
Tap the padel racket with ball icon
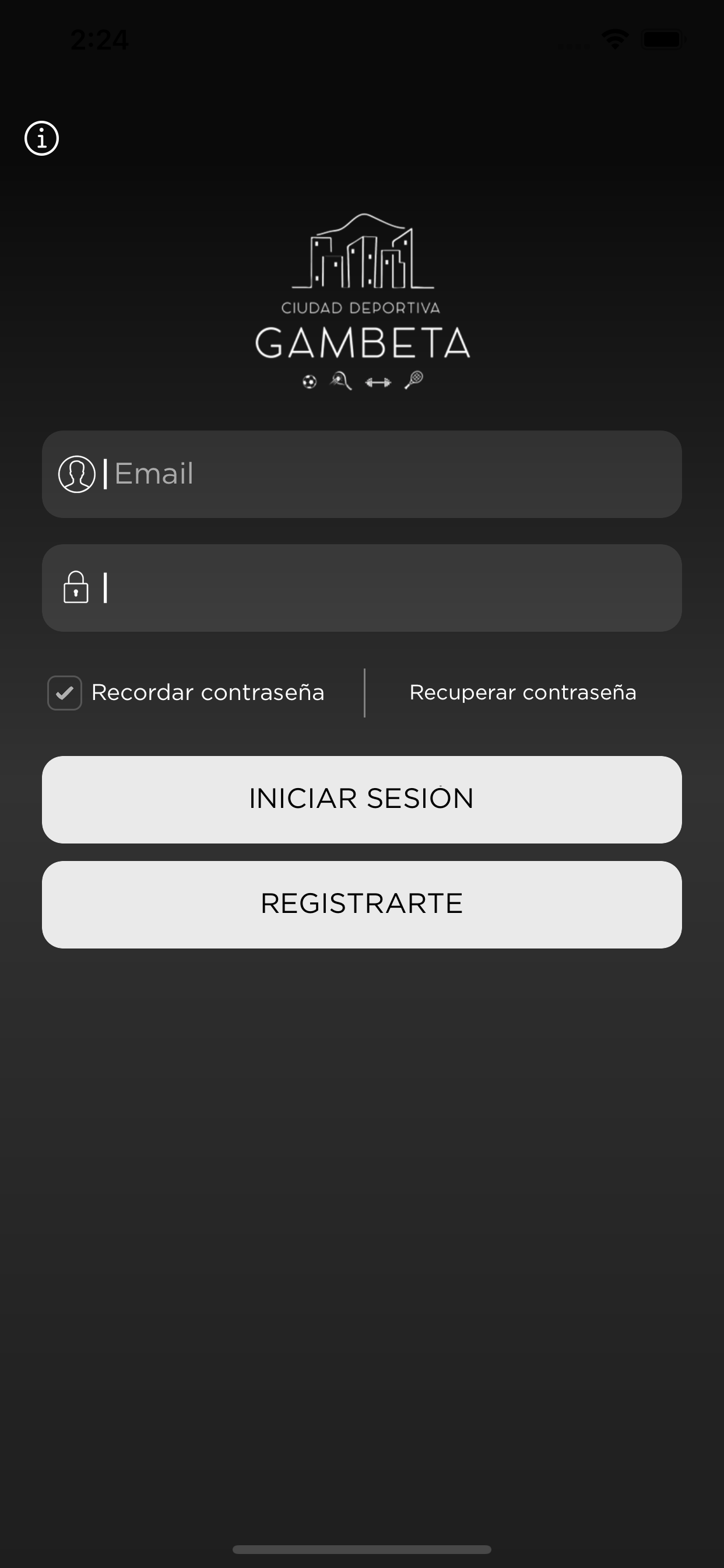[340, 380]
